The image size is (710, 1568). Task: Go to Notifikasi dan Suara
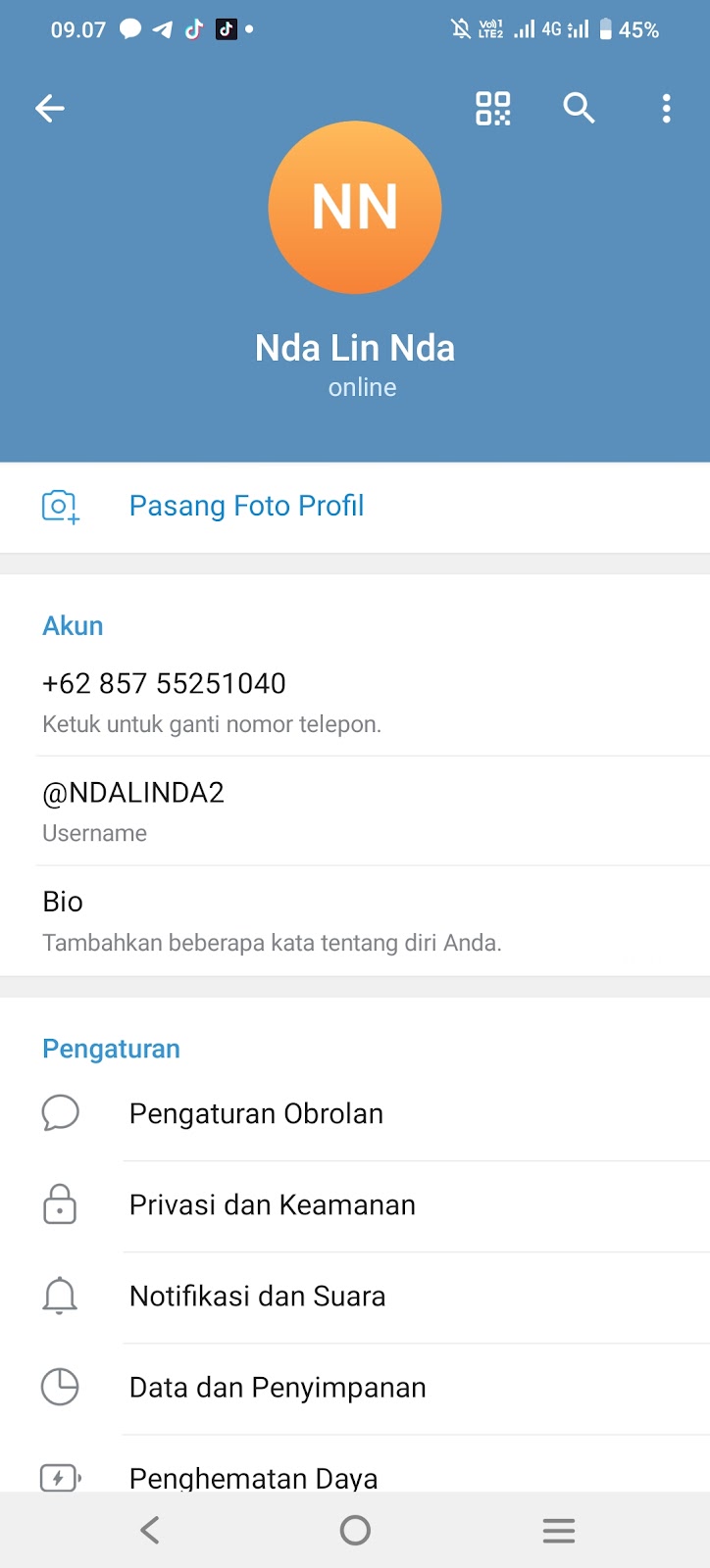(x=257, y=1297)
